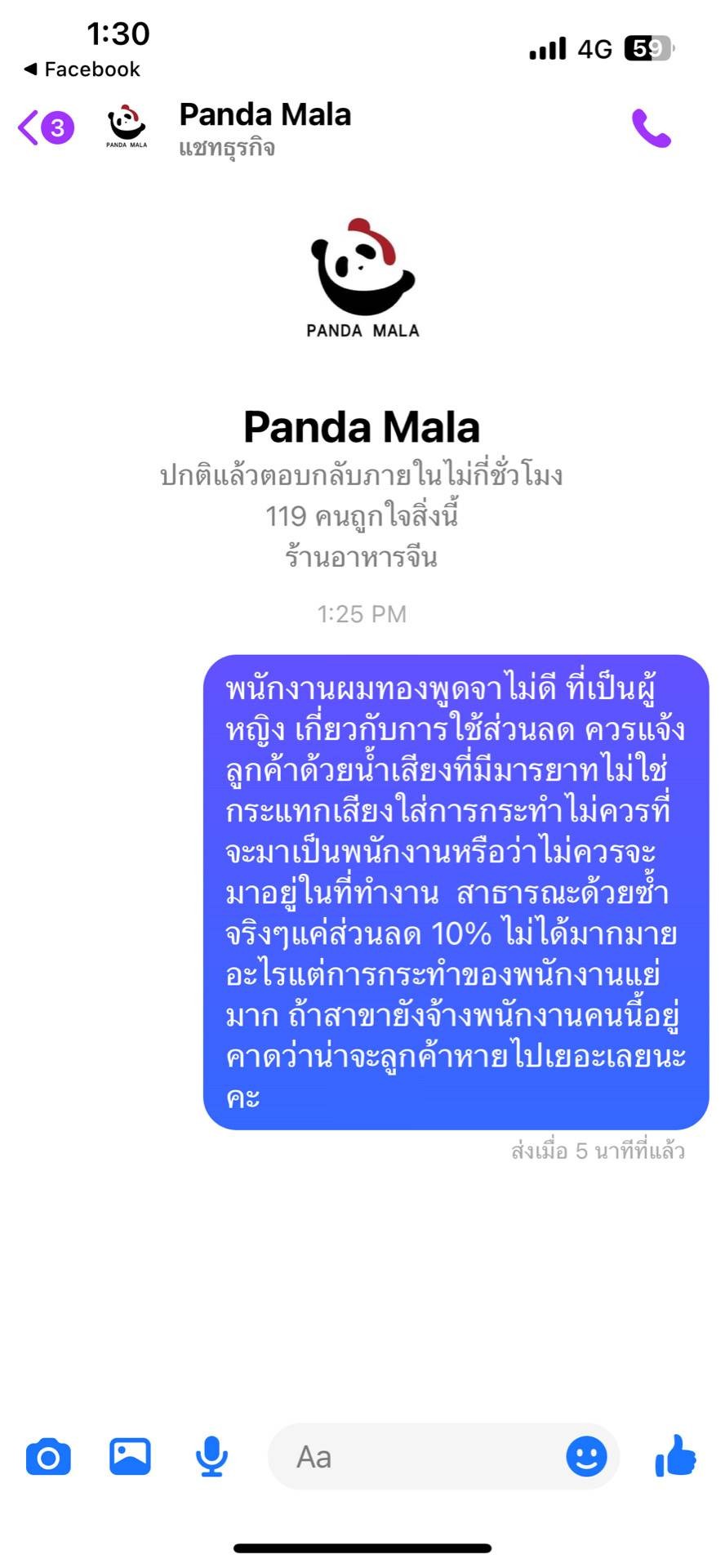Open the photo gallery picker
The image size is (725, 1568).
click(131, 1456)
